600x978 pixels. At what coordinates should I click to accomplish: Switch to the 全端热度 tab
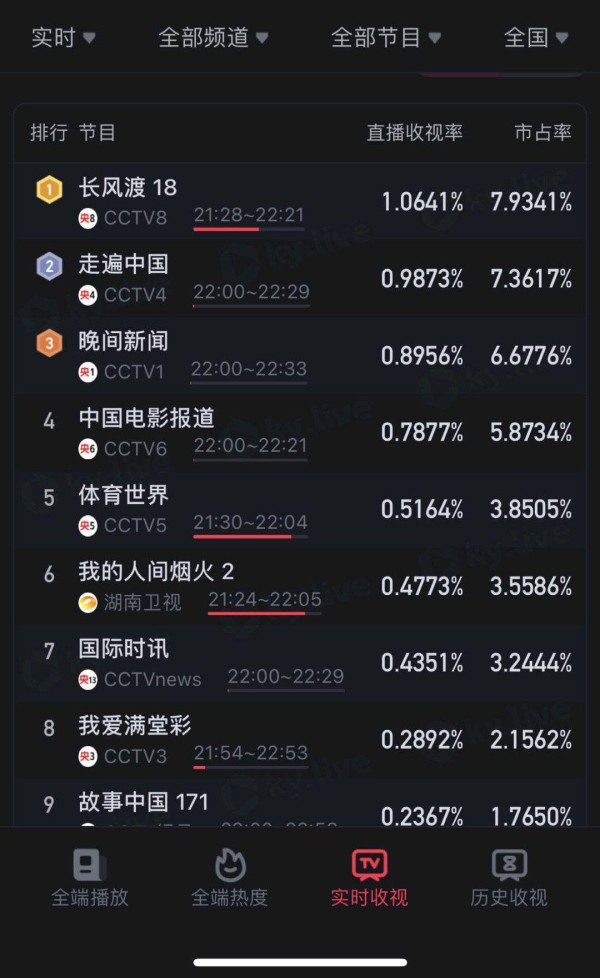[230, 878]
